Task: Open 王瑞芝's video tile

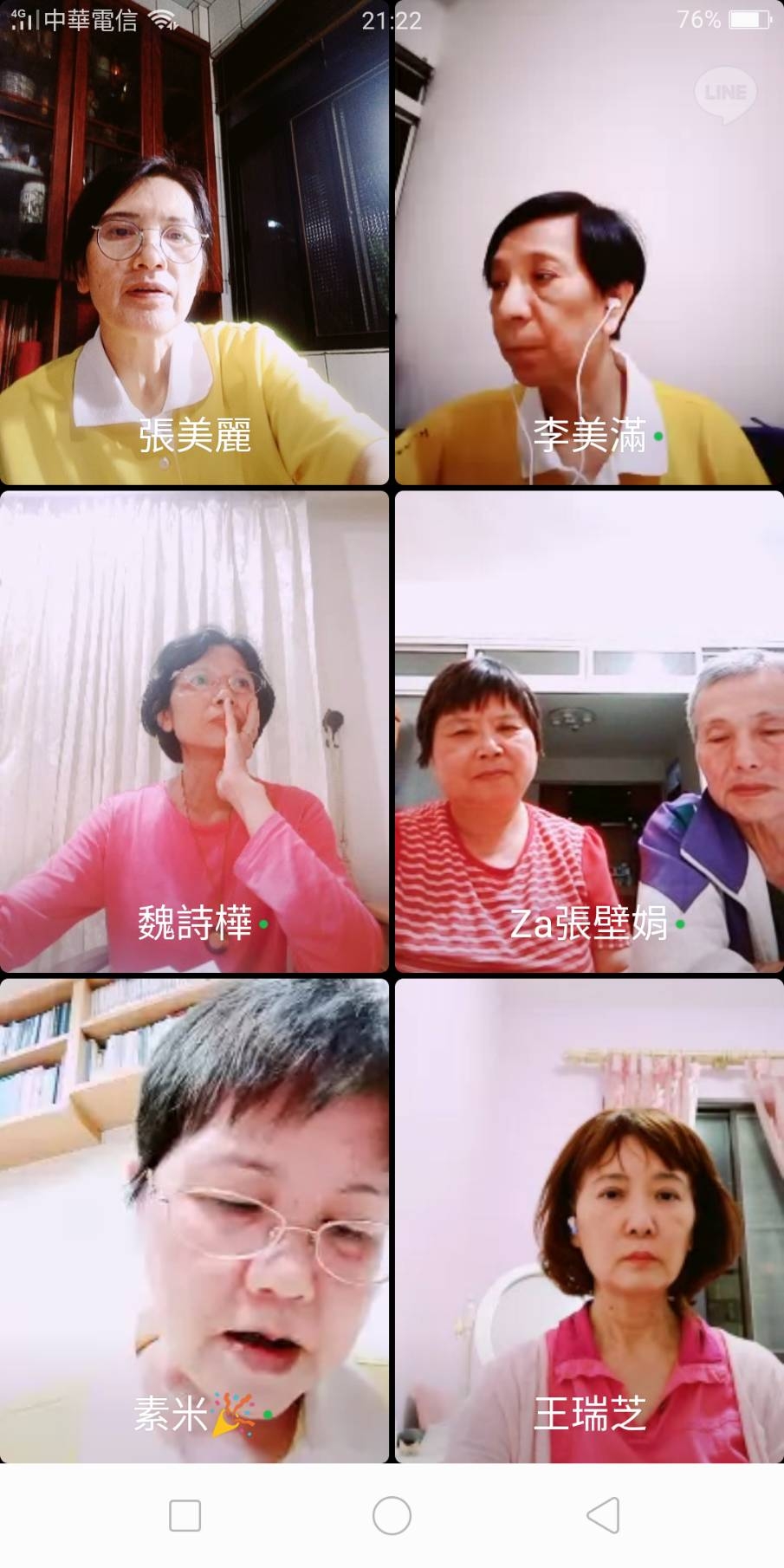Action: coord(589,1220)
